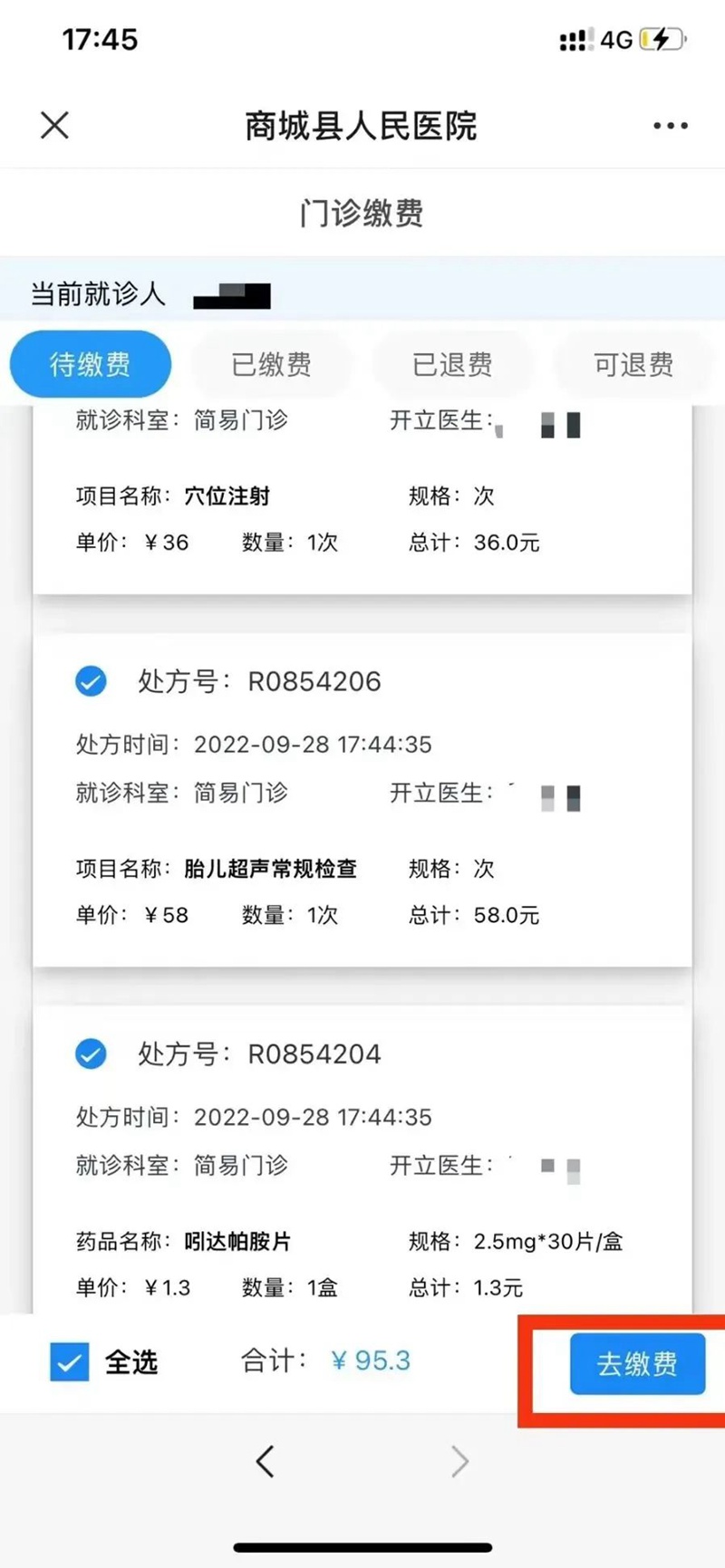Switch to the 已缴费 tab
Viewport: 725px width, 1568px height.
coord(271,365)
